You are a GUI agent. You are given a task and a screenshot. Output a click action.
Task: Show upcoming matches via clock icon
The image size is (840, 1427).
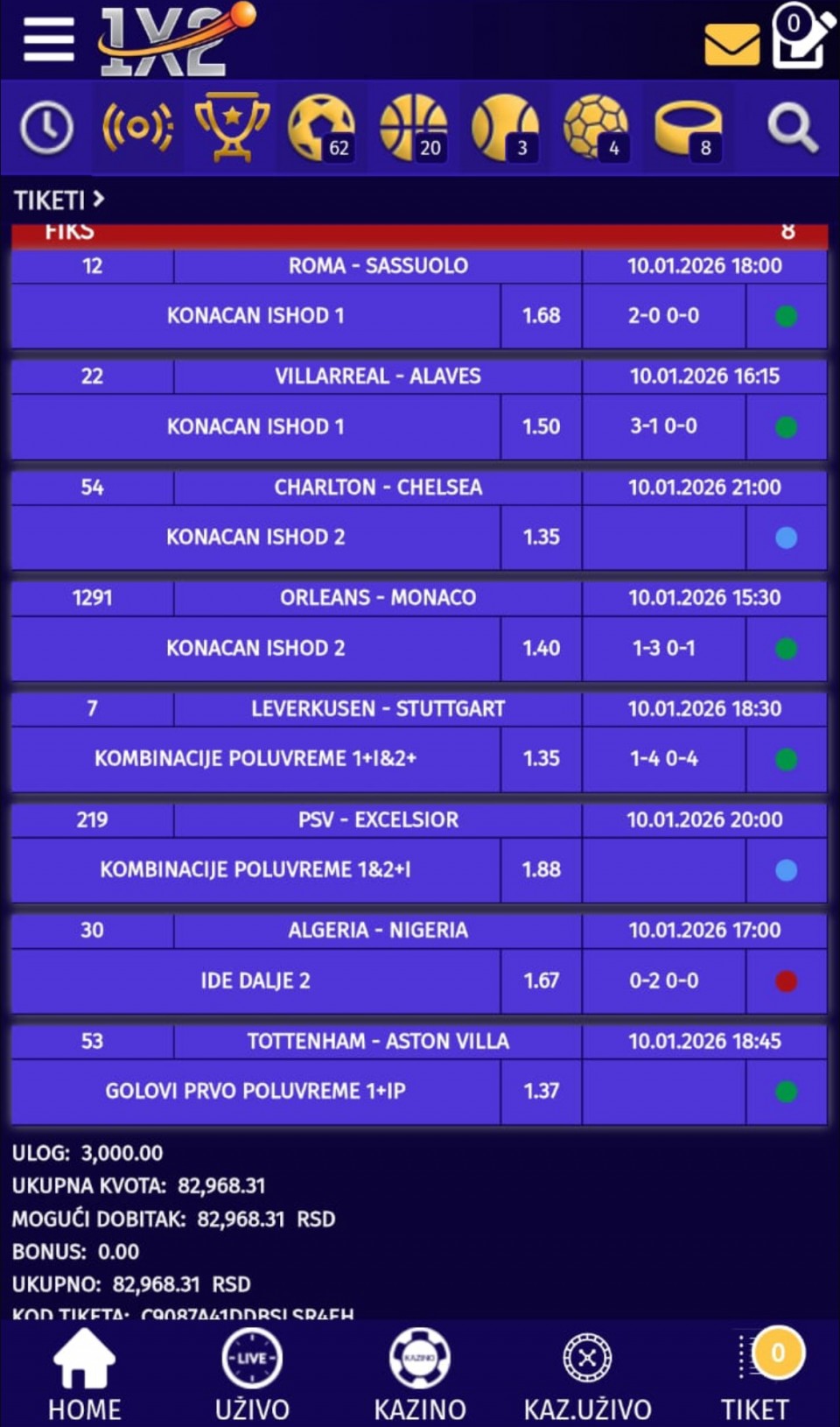[x=46, y=129]
